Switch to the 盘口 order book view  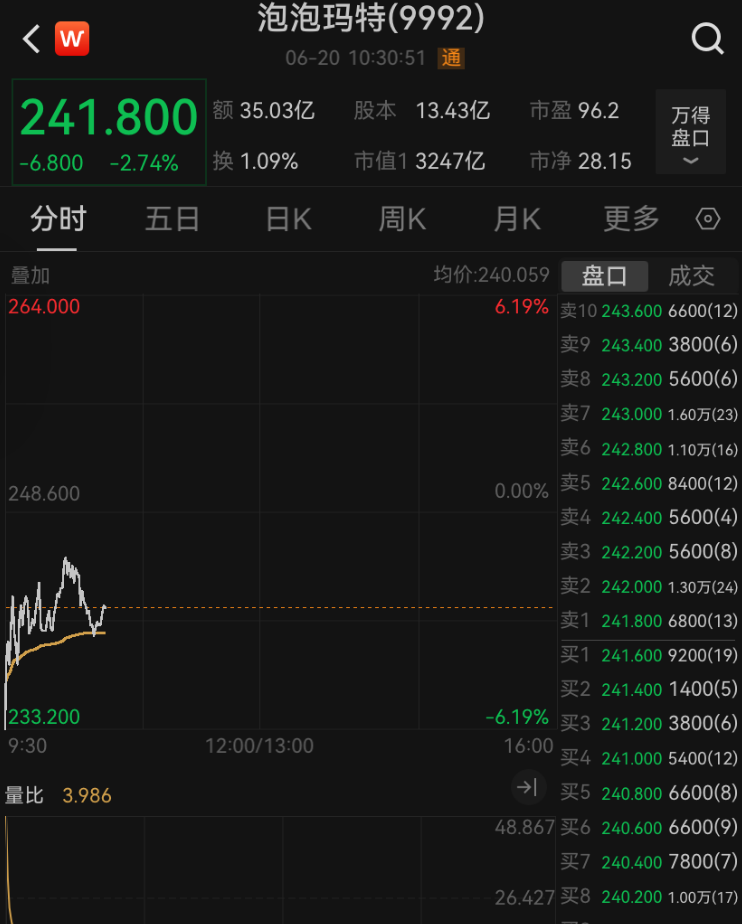click(x=604, y=275)
